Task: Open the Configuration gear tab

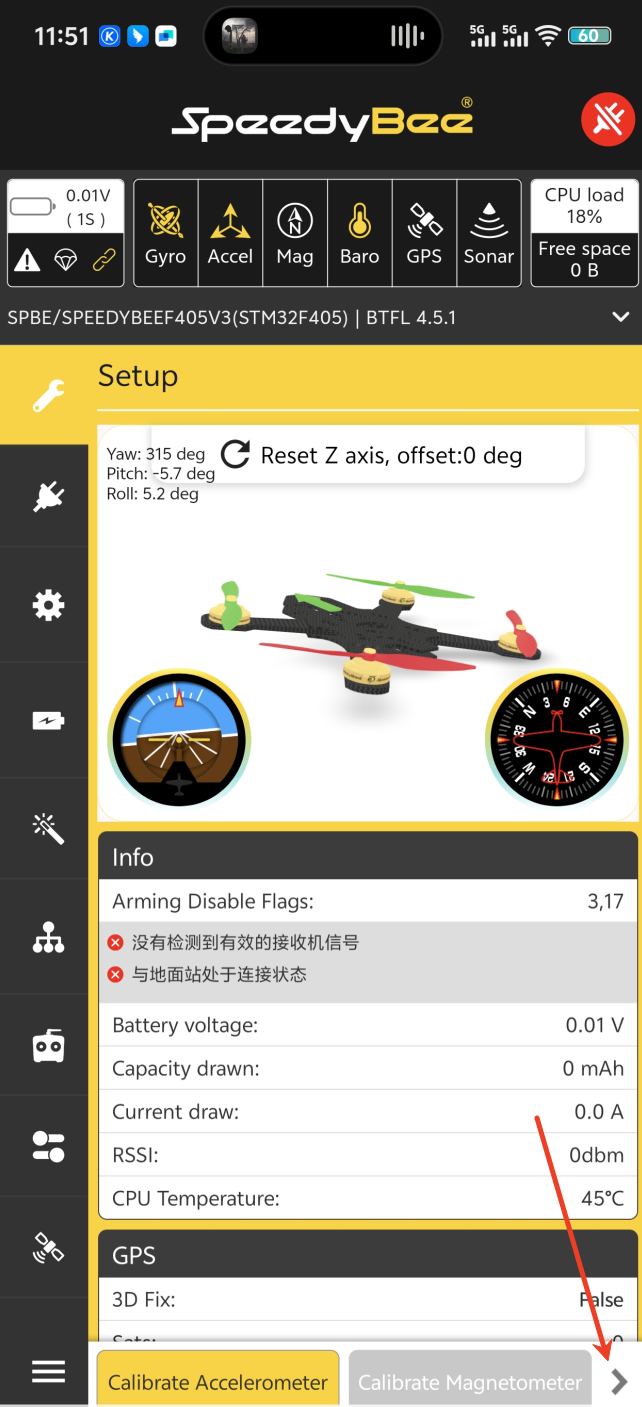Action: click(x=48, y=605)
